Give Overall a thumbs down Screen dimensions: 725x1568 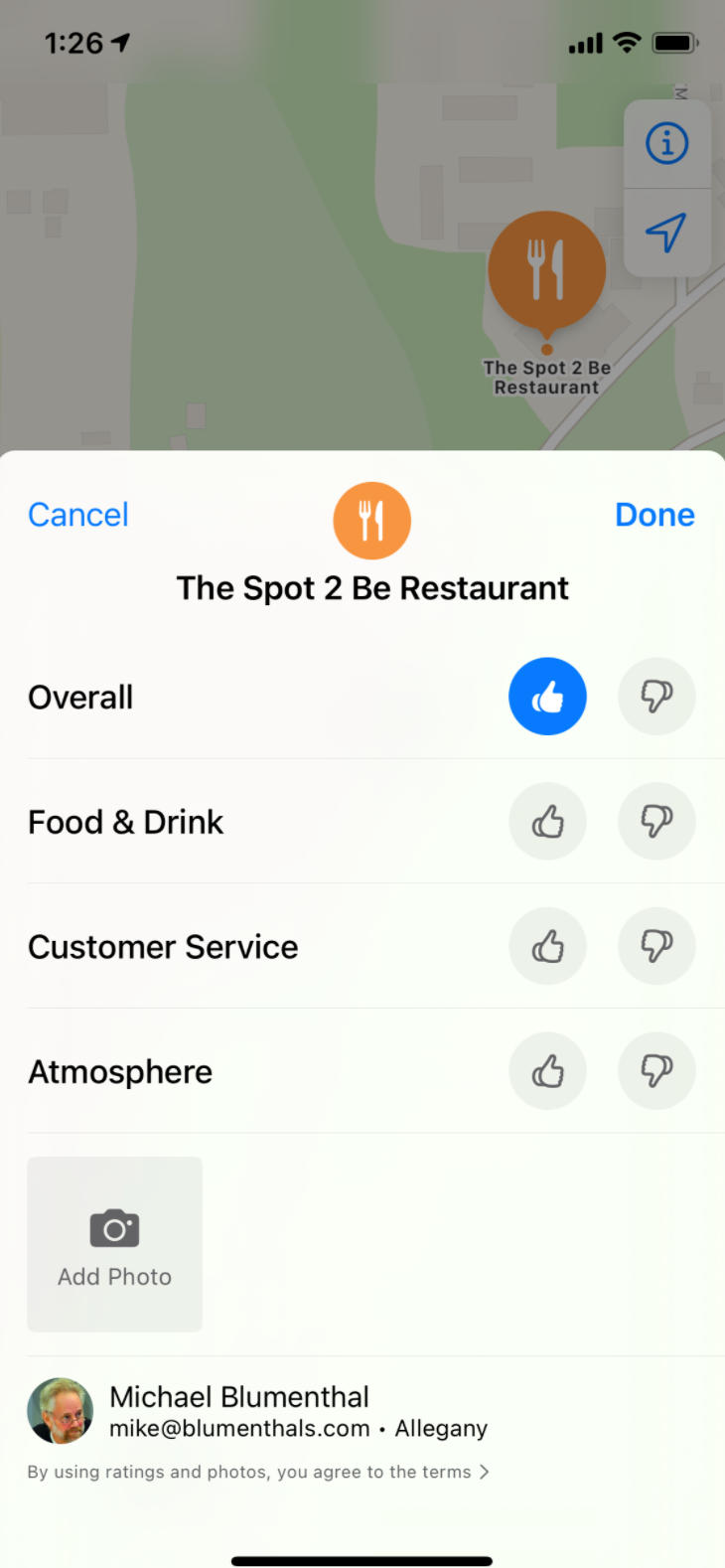tap(656, 697)
